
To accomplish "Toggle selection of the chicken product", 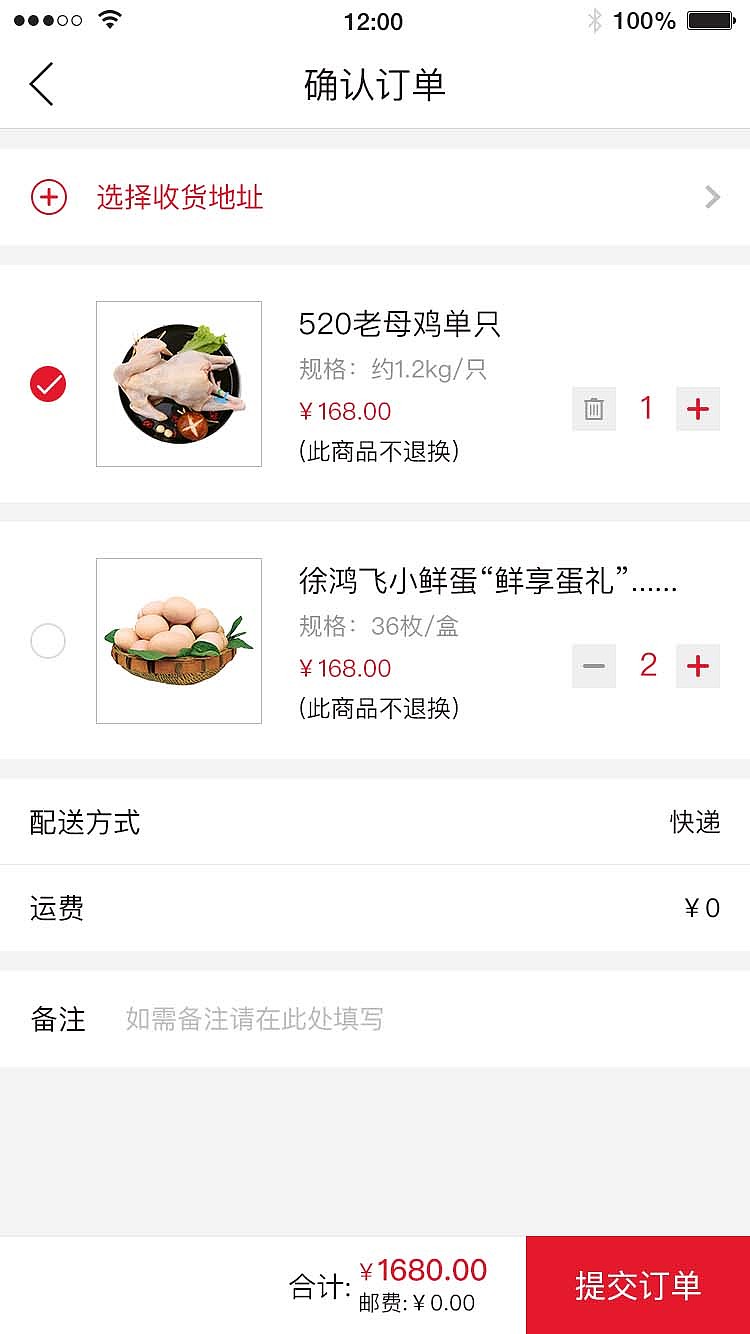I will point(47,383).
